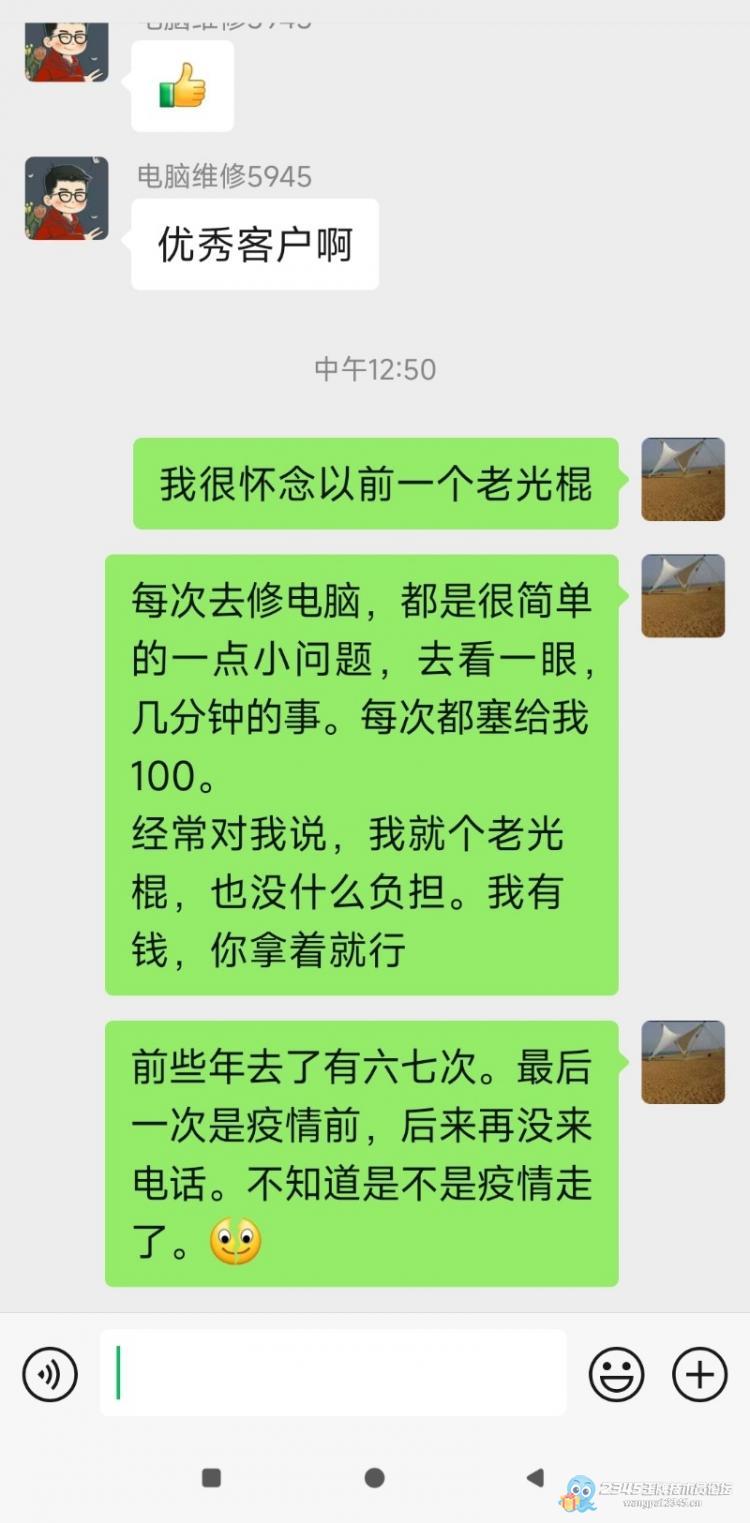This screenshot has height=1523, width=750.
Task: Open recent apps square button
Action: pyautogui.click(x=211, y=1478)
